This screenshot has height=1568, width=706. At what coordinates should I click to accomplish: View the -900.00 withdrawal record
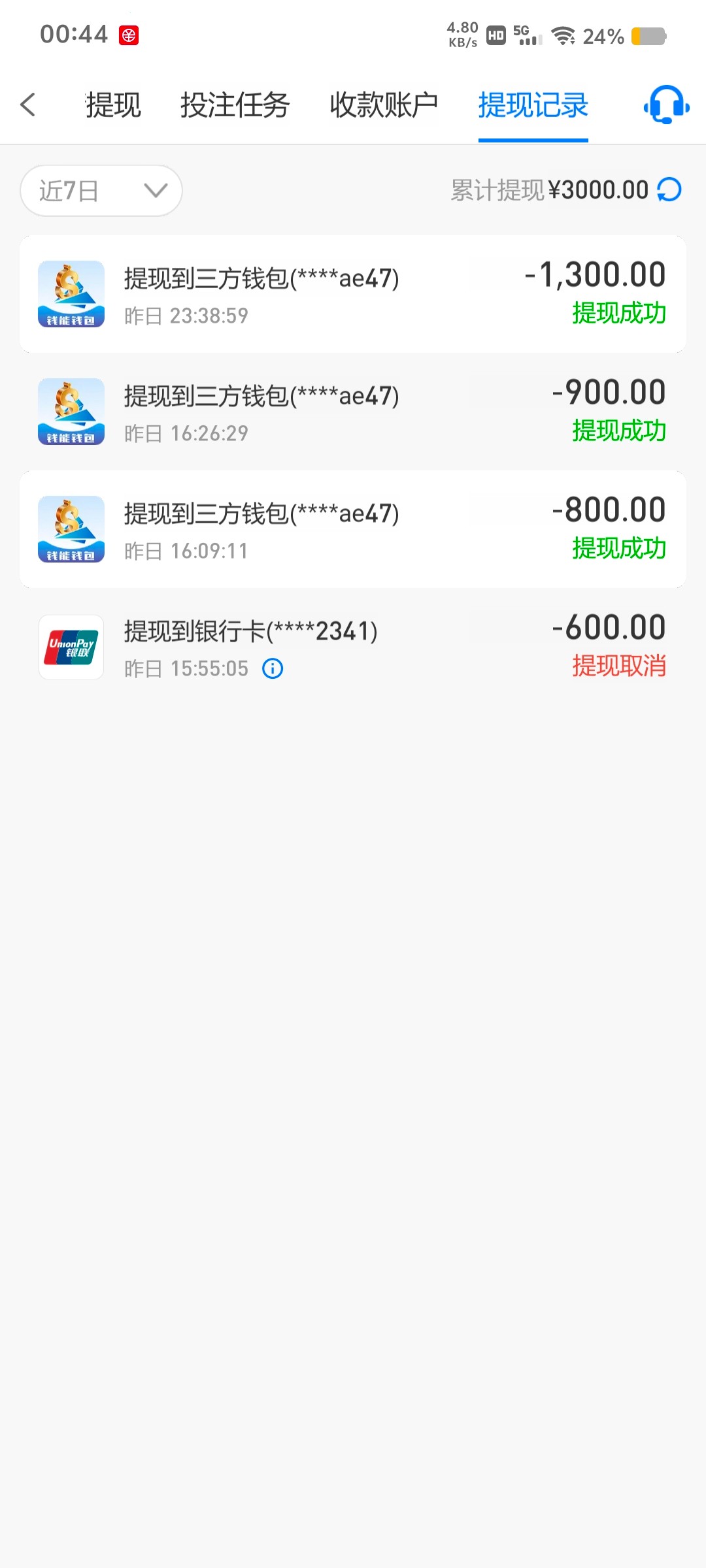point(353,412)
